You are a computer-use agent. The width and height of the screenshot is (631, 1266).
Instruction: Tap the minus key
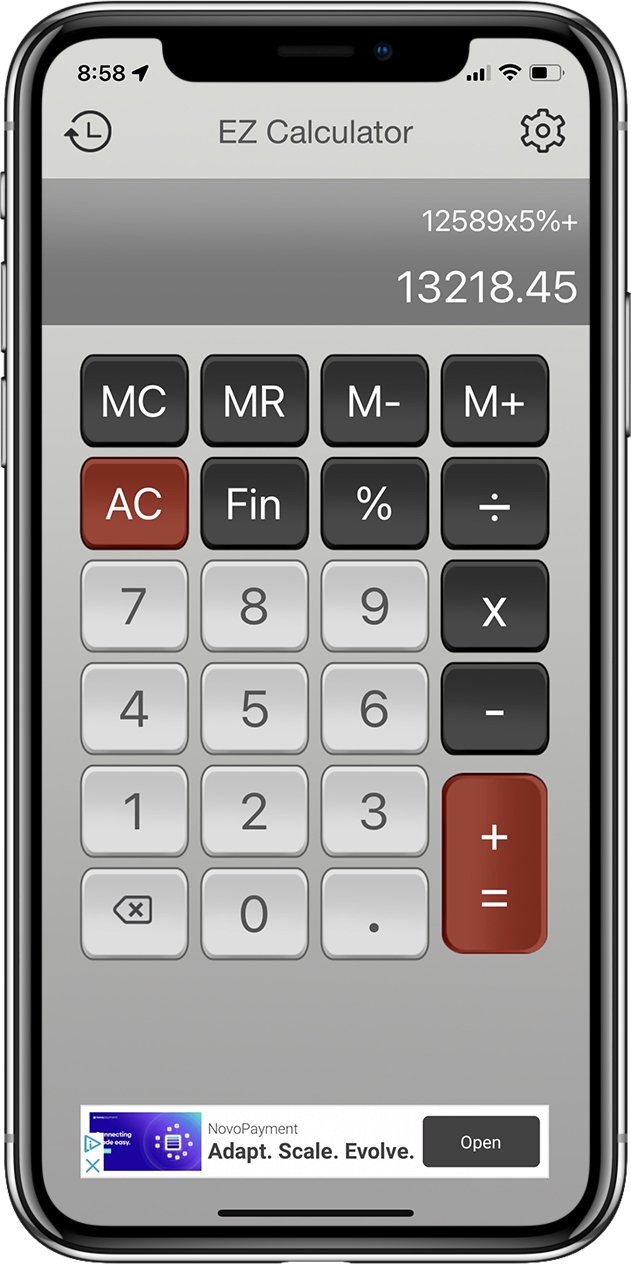494,709
